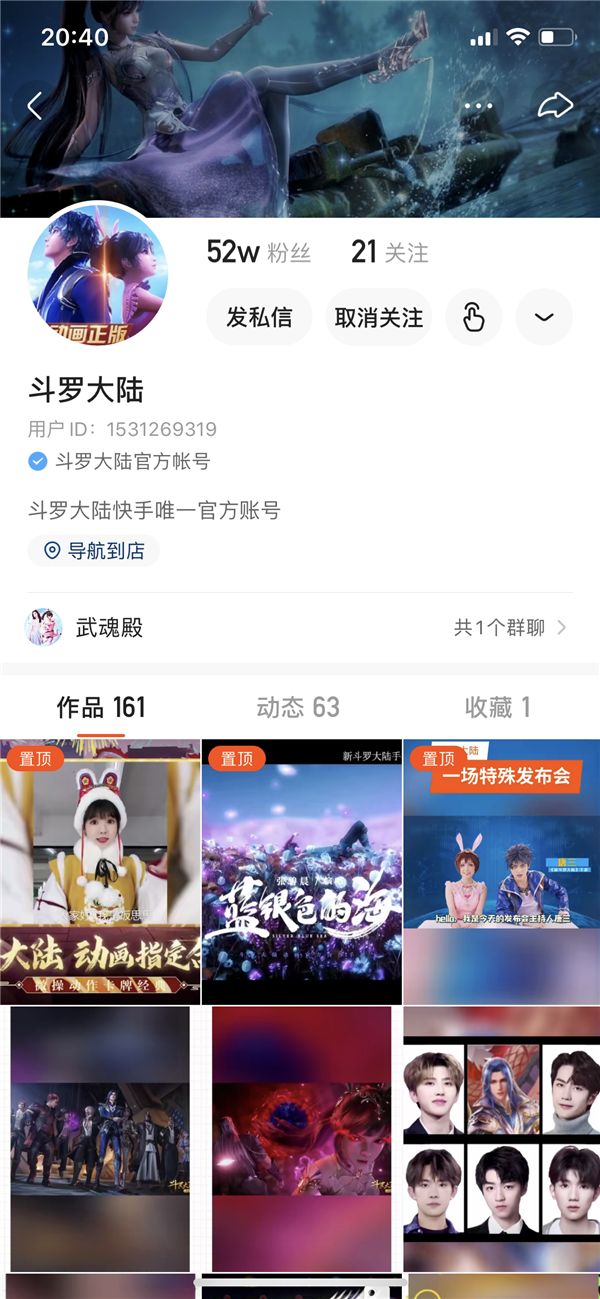This screenshot has width=600, height=1299.
Task: Open the 武魂殿 group chat row
Action: click(298, 628)
